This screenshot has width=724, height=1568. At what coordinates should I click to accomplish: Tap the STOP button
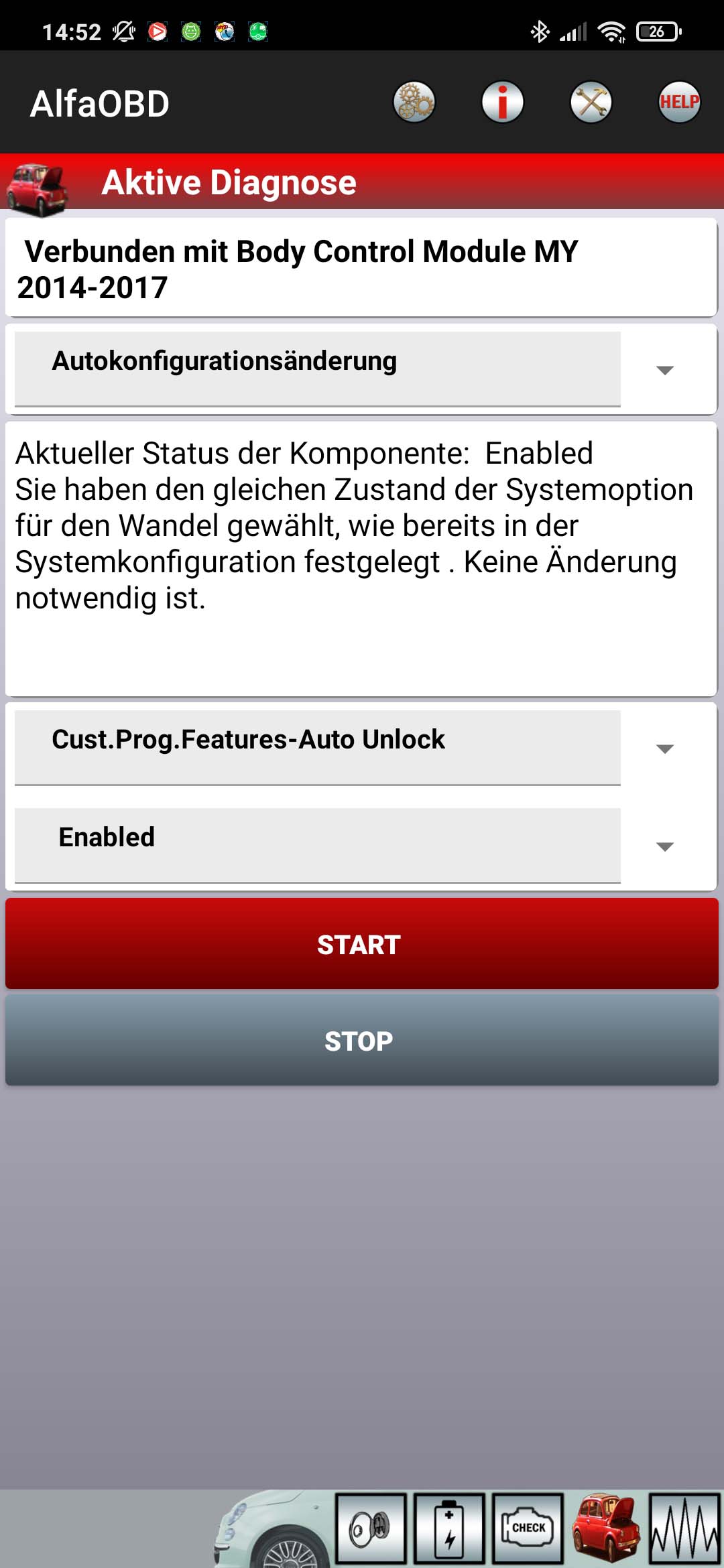coord(362,1041)
